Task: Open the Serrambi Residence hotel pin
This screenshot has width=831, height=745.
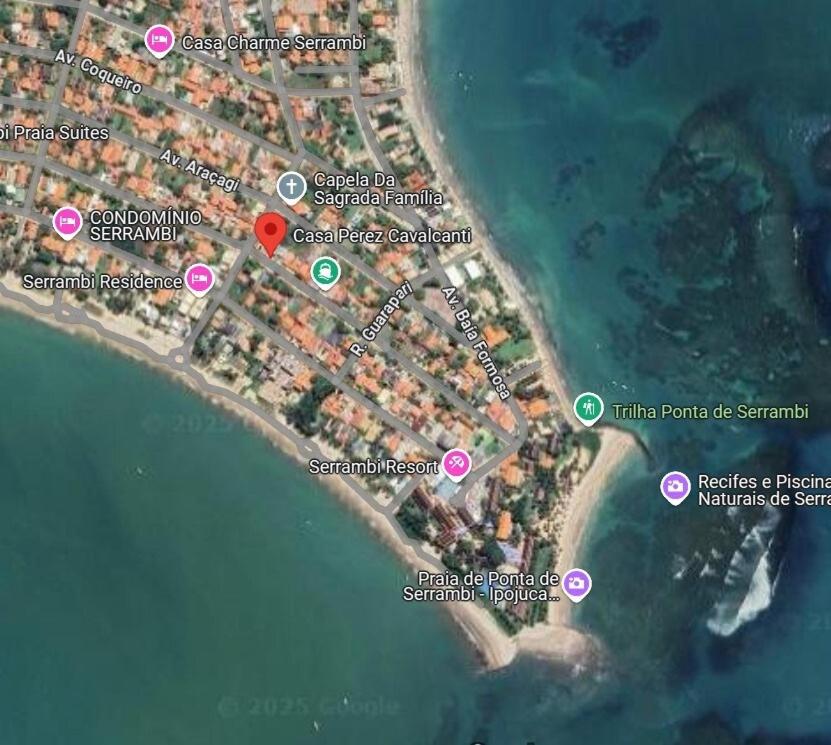Action: point(200,280)
